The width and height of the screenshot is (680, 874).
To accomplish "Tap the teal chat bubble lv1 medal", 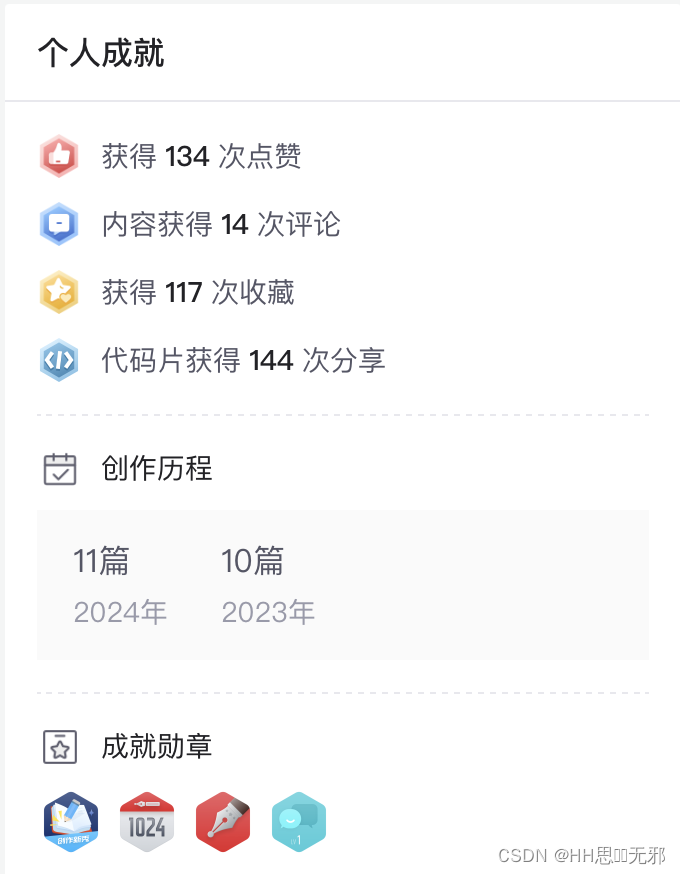I will pos(299,822).
